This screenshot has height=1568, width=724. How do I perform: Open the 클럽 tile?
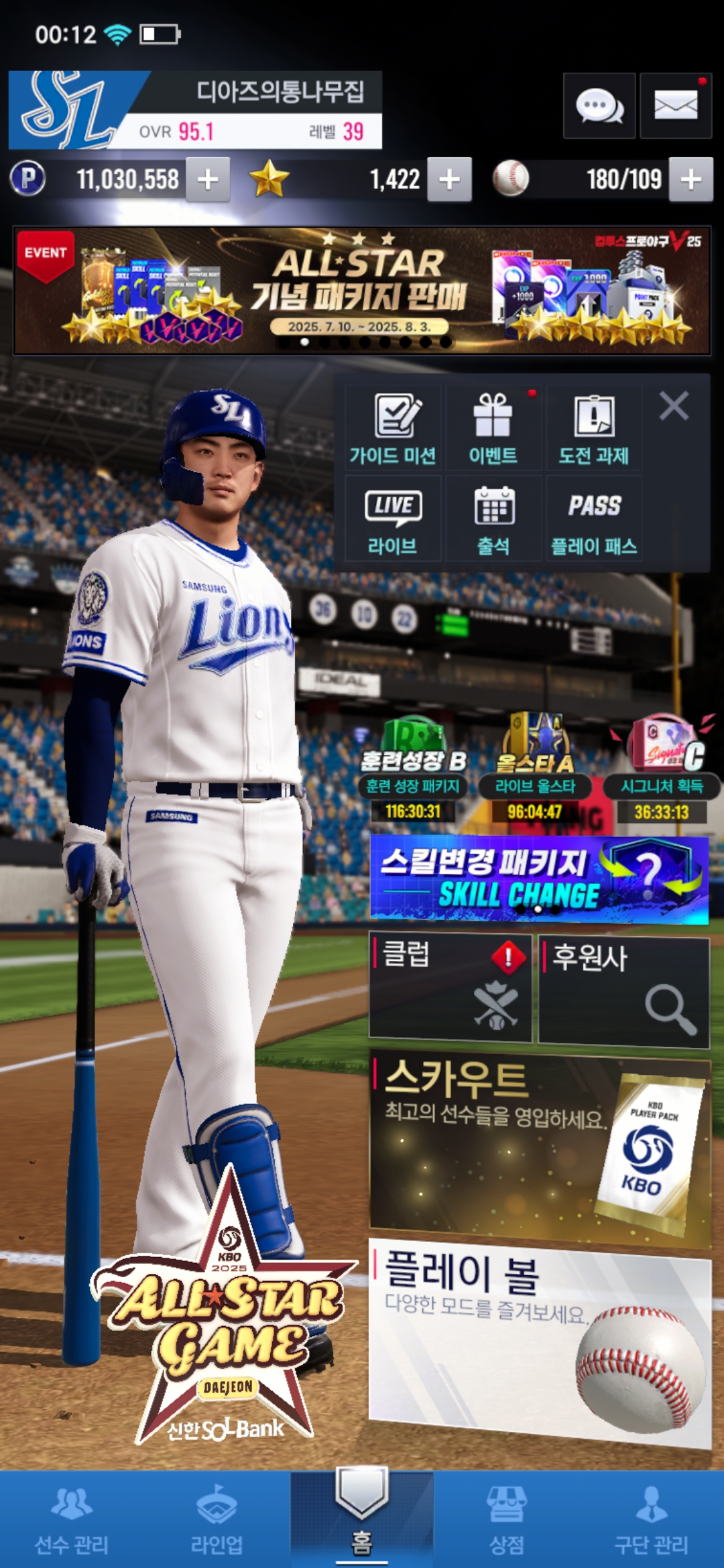pos(450,988)
